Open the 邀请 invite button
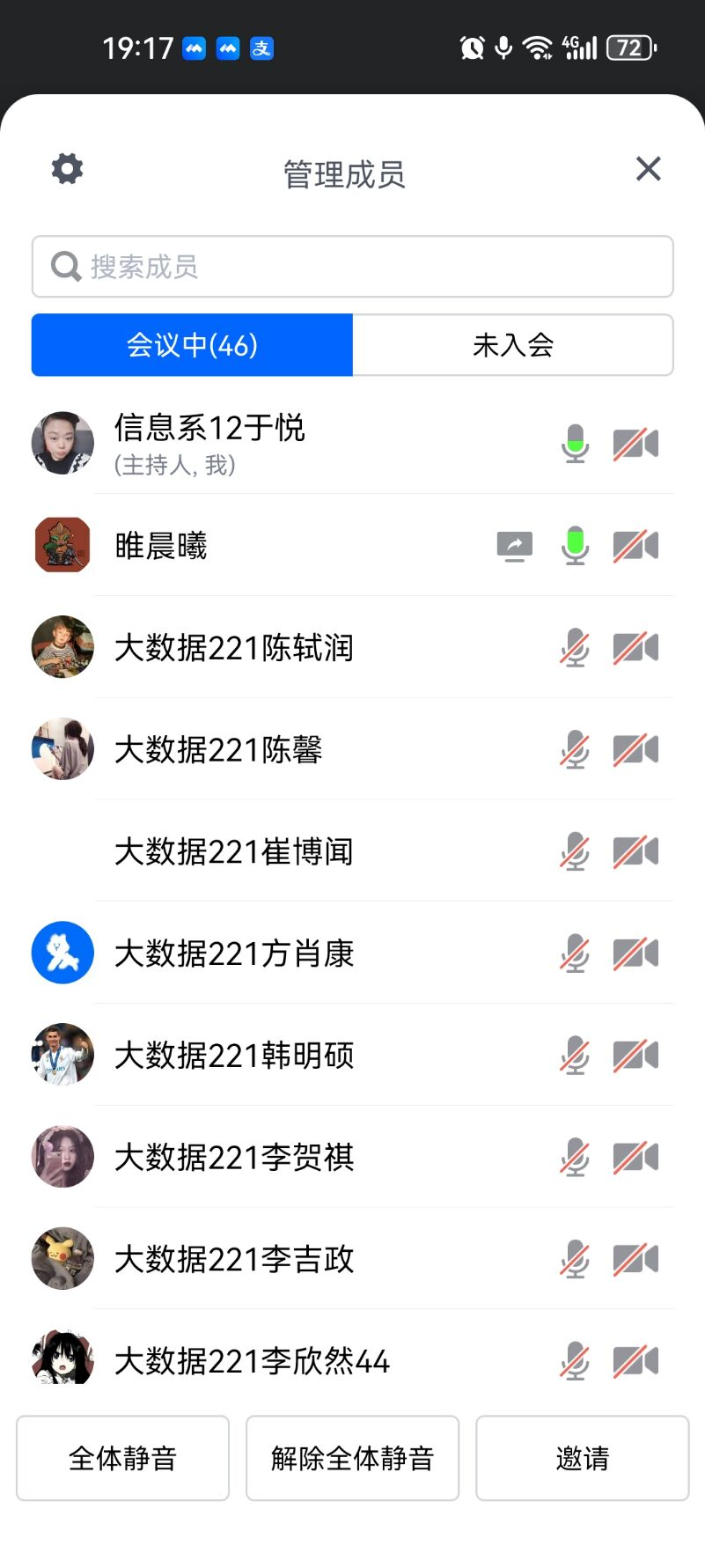Screen dimensions: 705x1568 pos(582,1458)
